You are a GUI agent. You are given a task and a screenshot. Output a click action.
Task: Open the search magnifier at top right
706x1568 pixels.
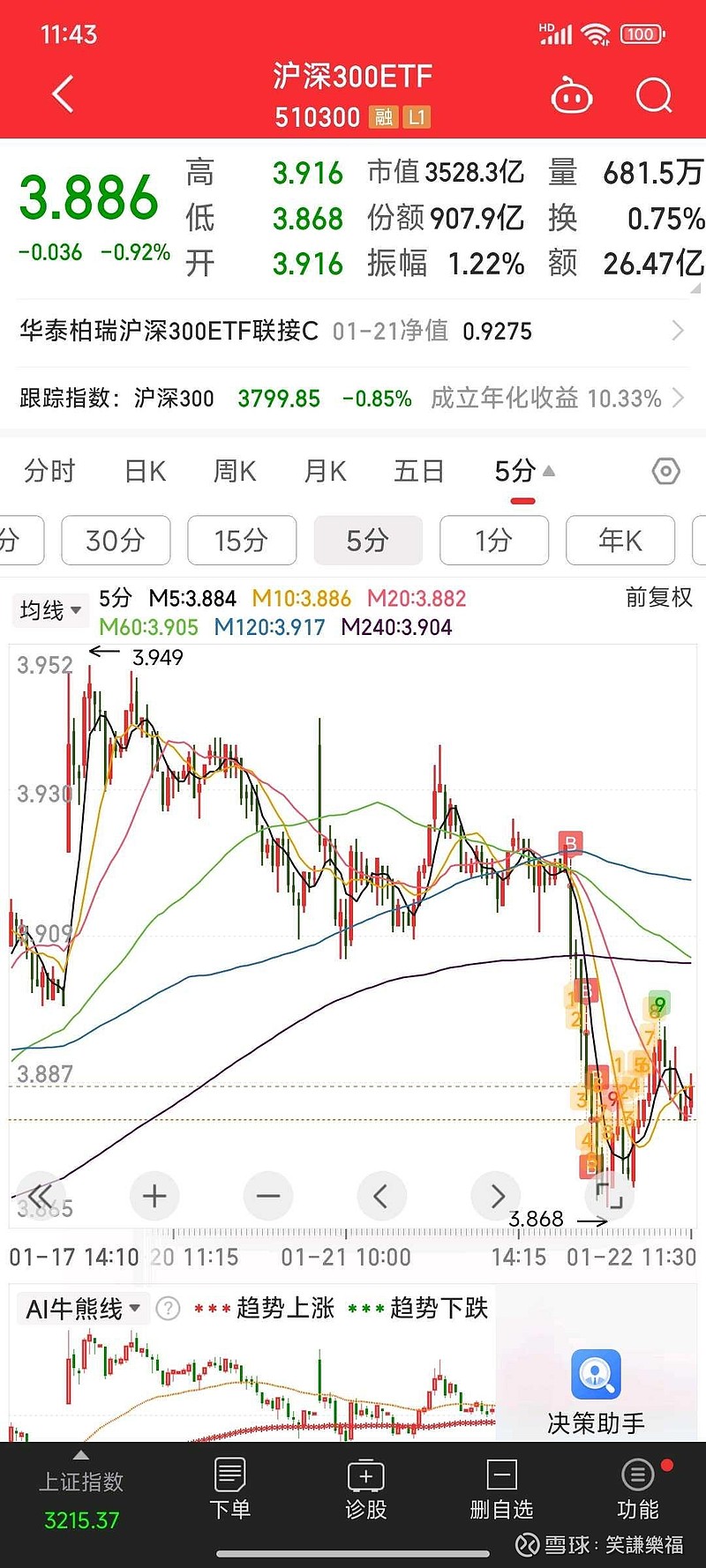653,94
